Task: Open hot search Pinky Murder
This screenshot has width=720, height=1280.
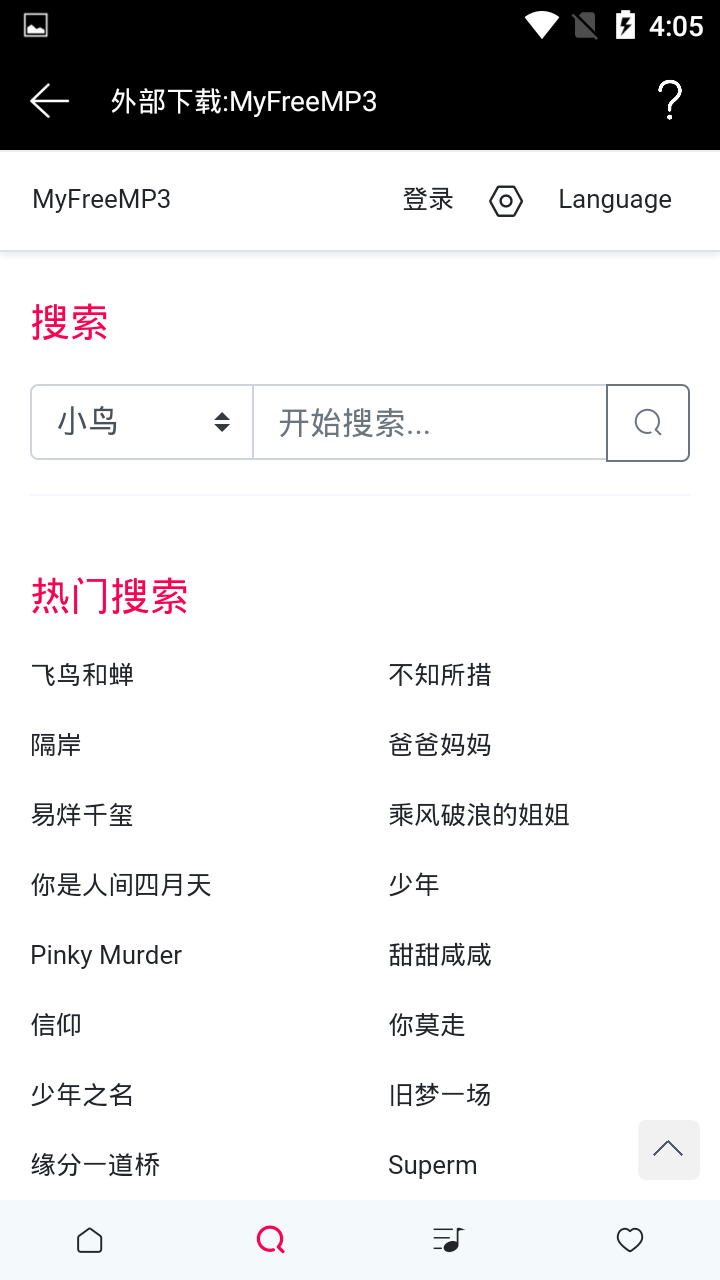Action: (106, 955)
